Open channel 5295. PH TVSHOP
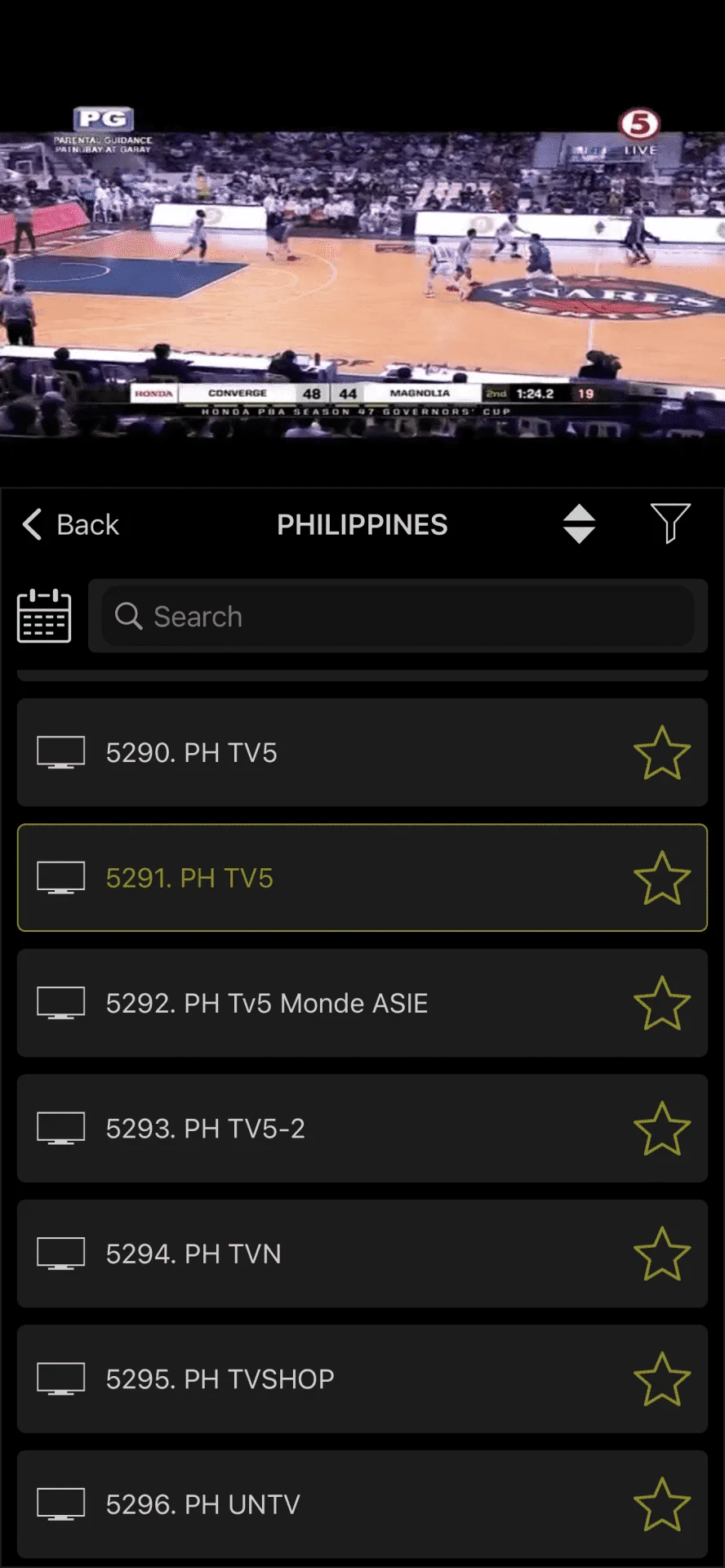The height and width of the screenshot is (1568, 725). point(362,1379)
